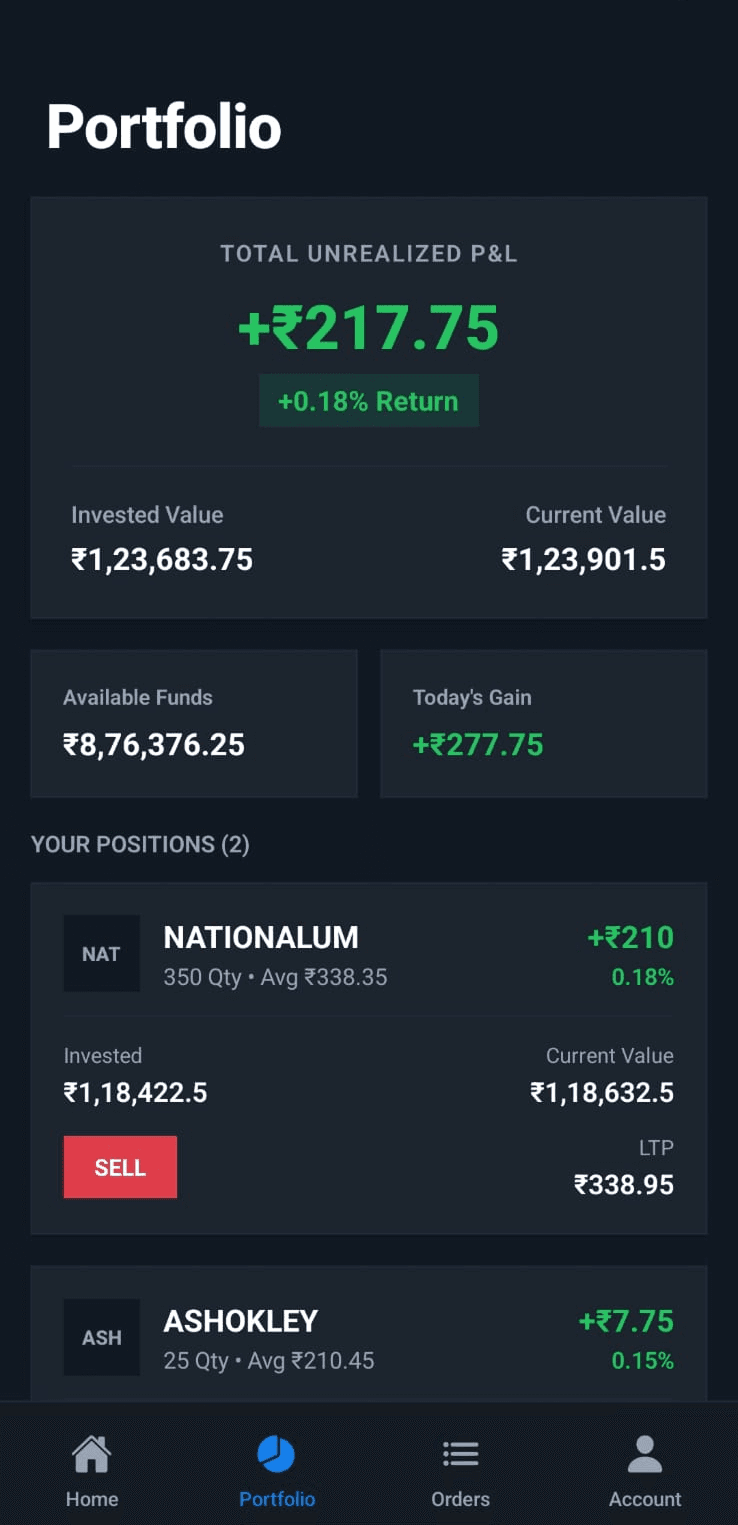Image resolution: width=738 pixels, height=1525 pixels.
Task: Click the ASH ticker avatar for ASHOKLEY
Action: (x=101, y=1337)
